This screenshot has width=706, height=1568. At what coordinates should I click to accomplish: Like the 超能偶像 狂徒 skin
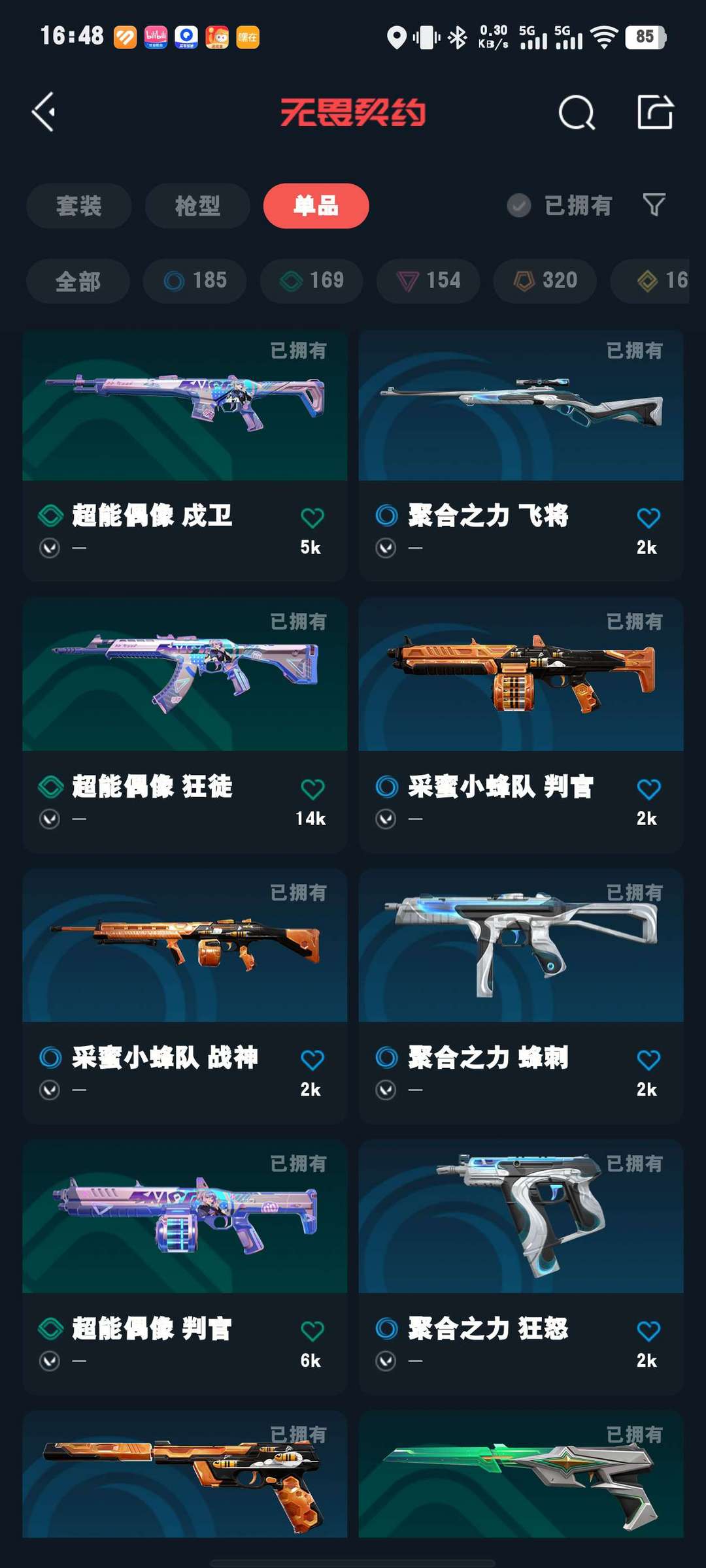[312, 789]
